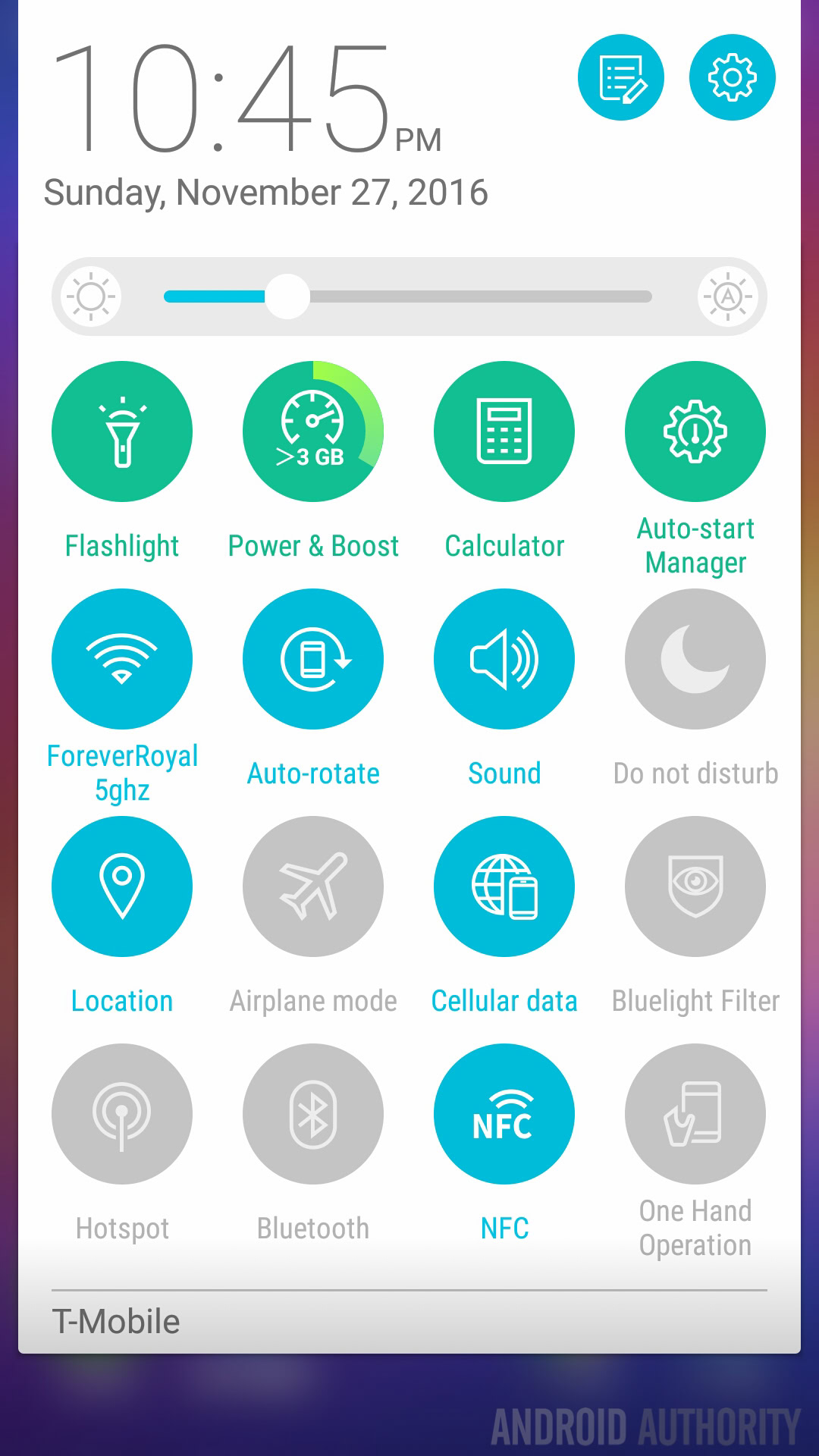Enable auto brightness

(x=728, y=297)
